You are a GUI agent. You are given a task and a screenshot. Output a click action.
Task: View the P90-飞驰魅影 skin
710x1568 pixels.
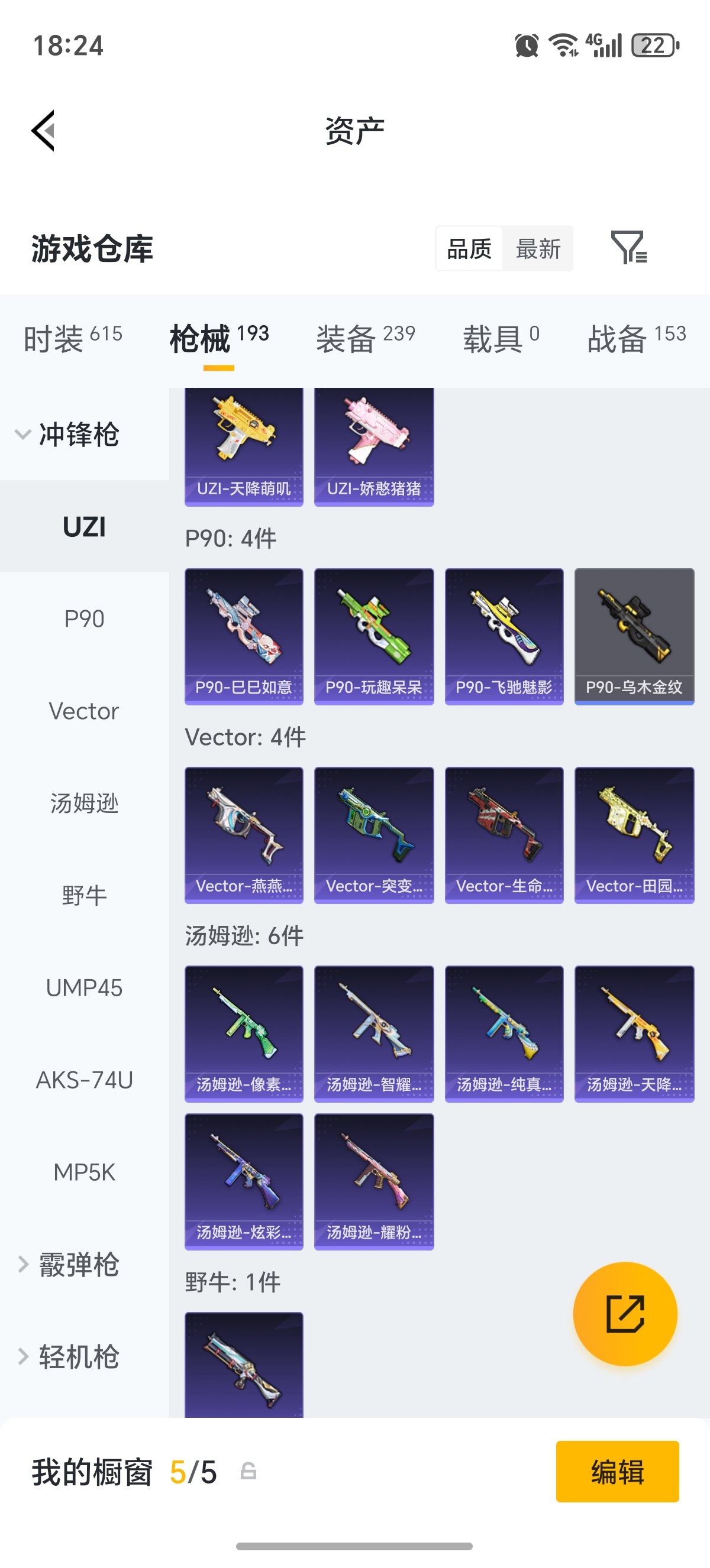504,636
